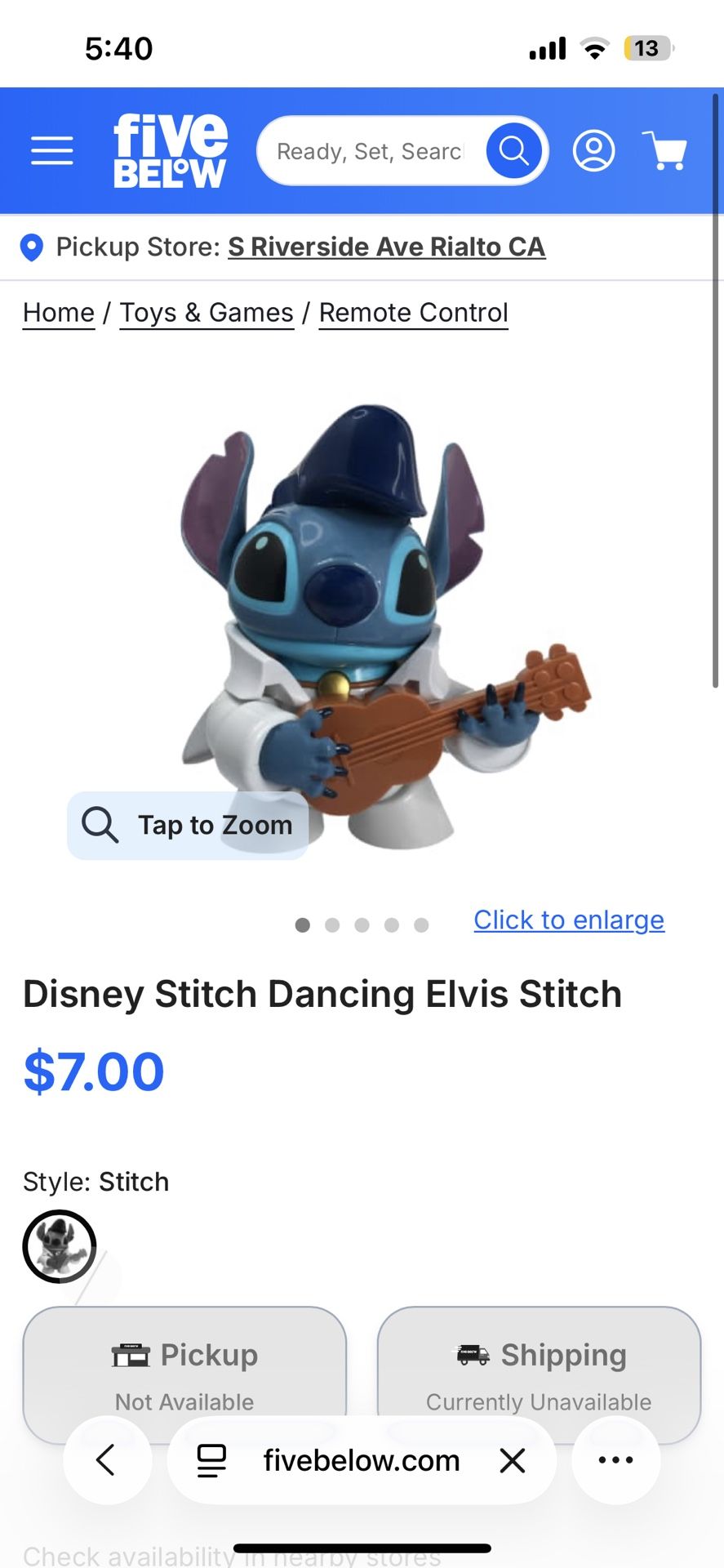Select the Stitch style swatch thumbnail
The width and height of the screenshot is (724, 1568).
(x=59, y=1247)
